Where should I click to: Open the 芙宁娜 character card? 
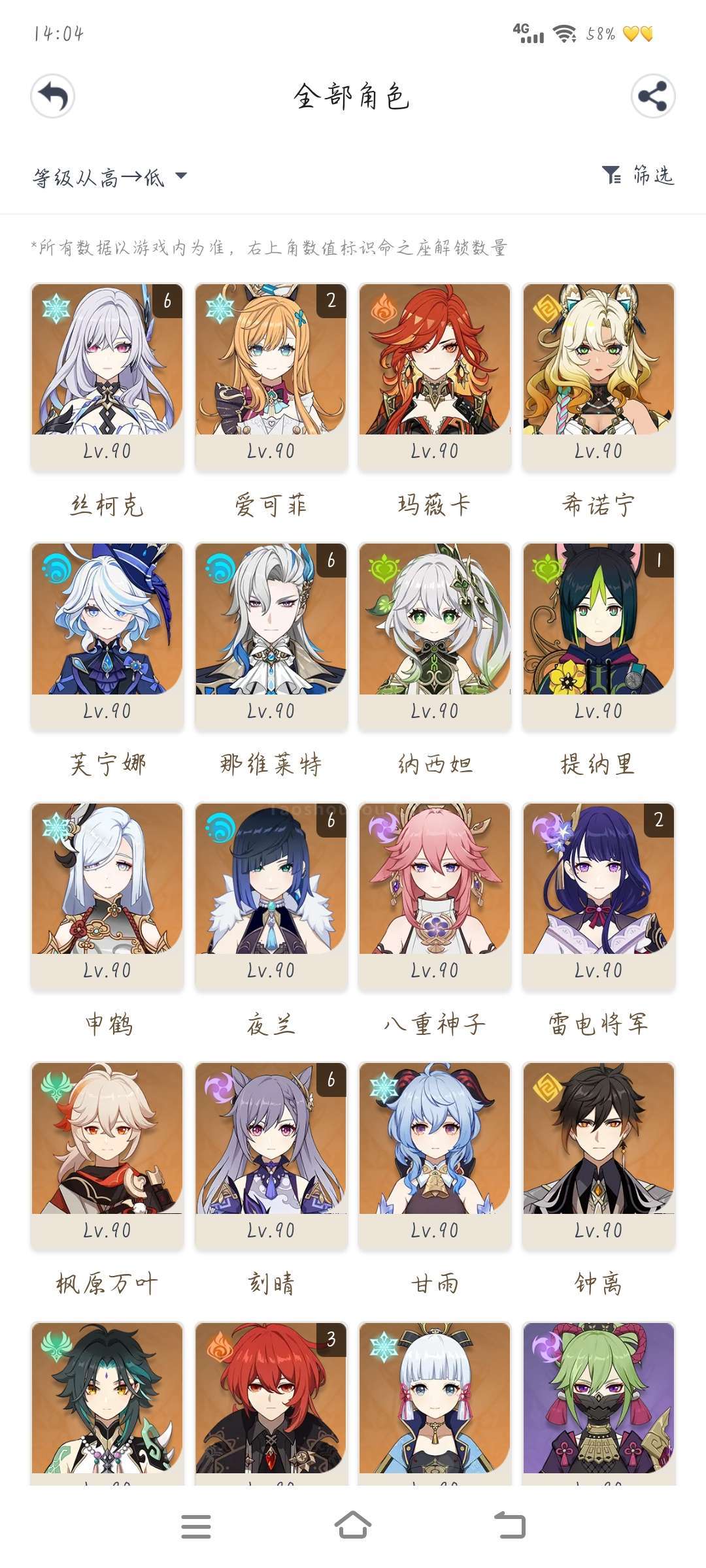pos(107,637)
